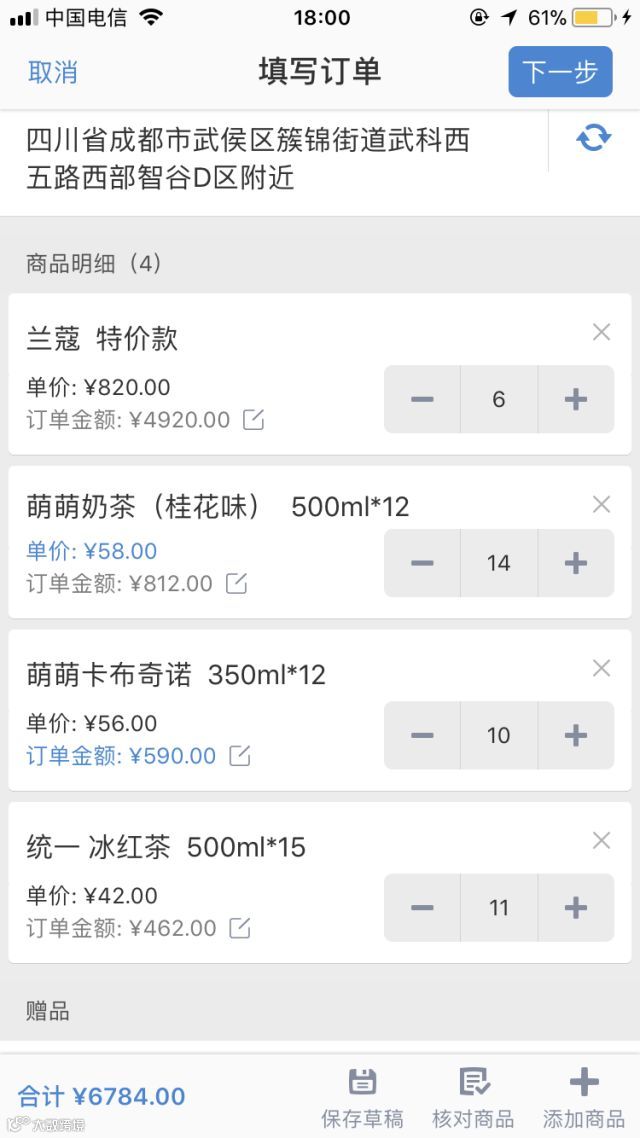
Task: Edit order amount for 萌萌卡布奇诺
Action: point(240,756)
